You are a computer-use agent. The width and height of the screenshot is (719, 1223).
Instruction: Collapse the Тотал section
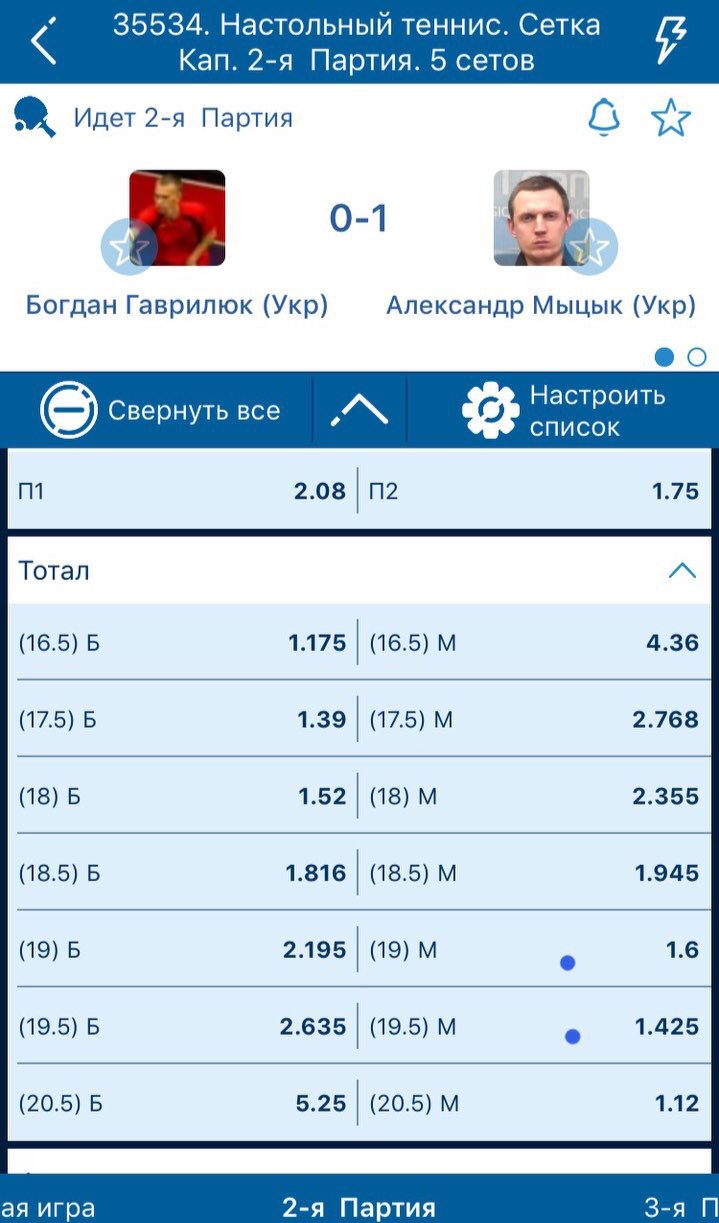[x=682, y=570]
